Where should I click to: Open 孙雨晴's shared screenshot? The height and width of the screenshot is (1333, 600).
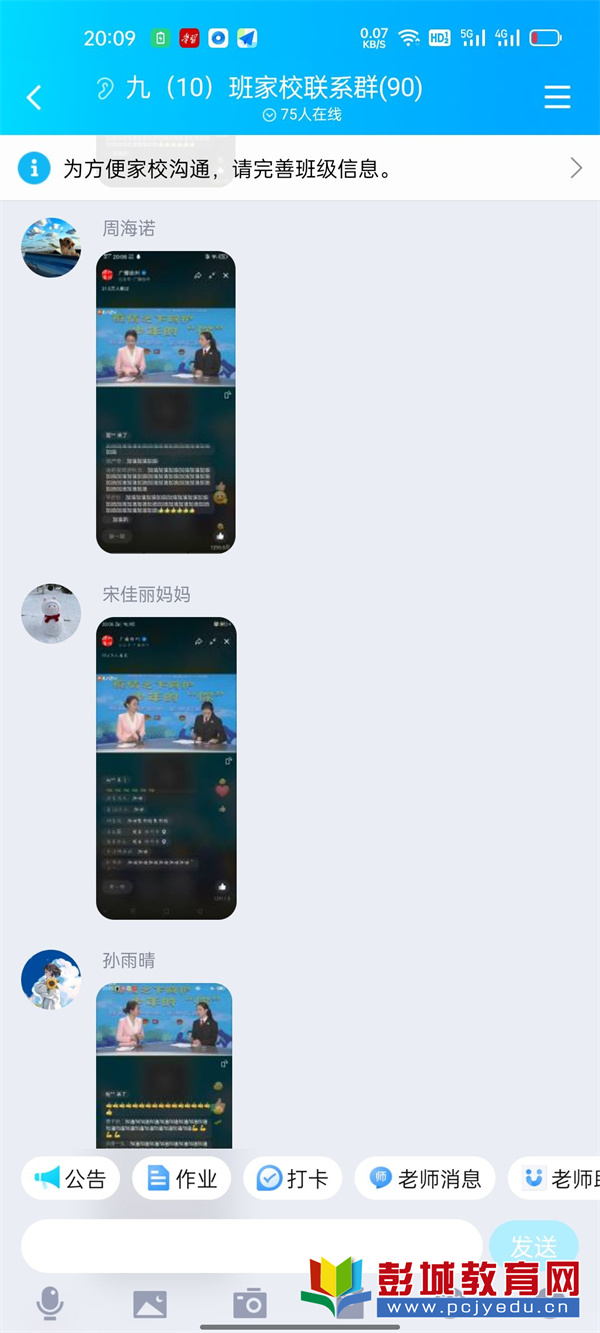(166, 1065)
